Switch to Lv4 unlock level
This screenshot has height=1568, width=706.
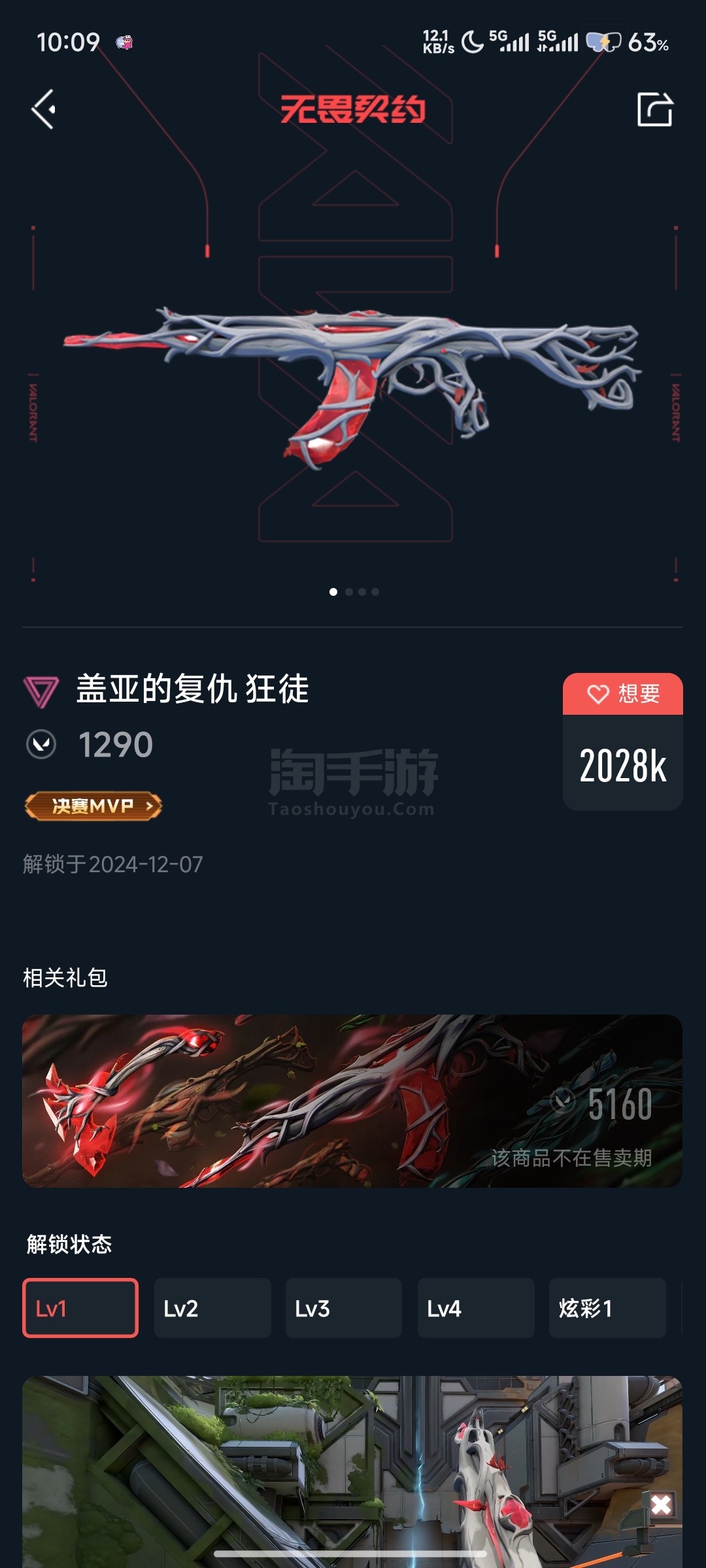pyautogui.click(x=476, y=1308)
